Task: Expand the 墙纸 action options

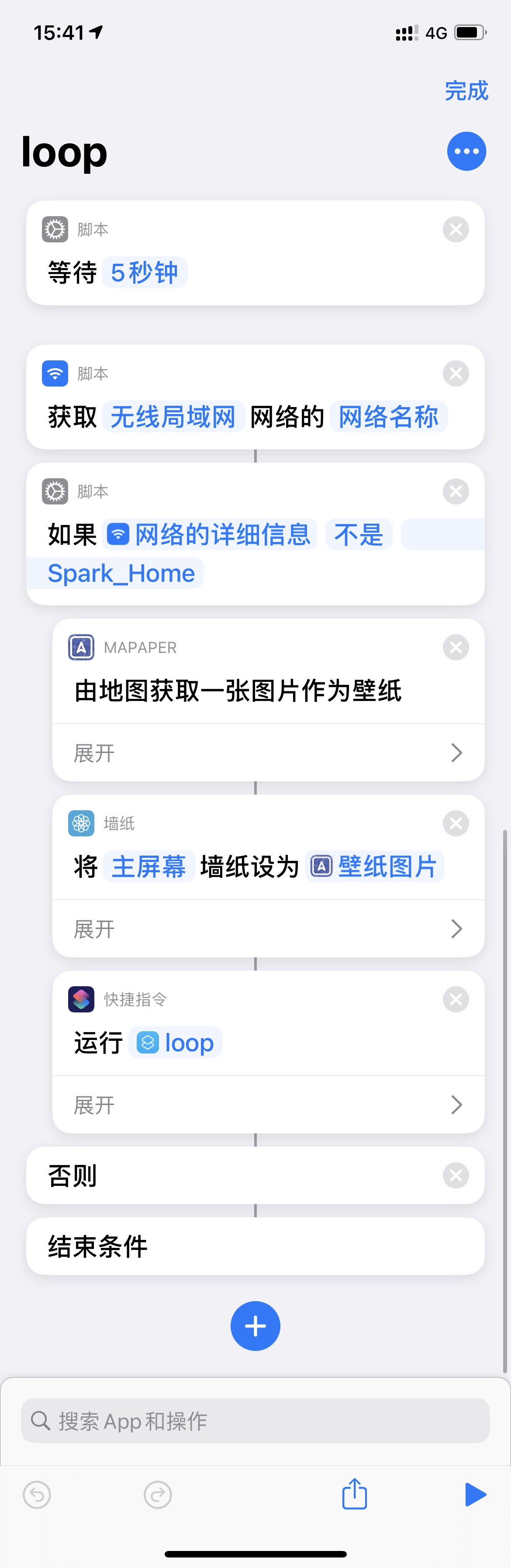Action: [x=268, y=929]
